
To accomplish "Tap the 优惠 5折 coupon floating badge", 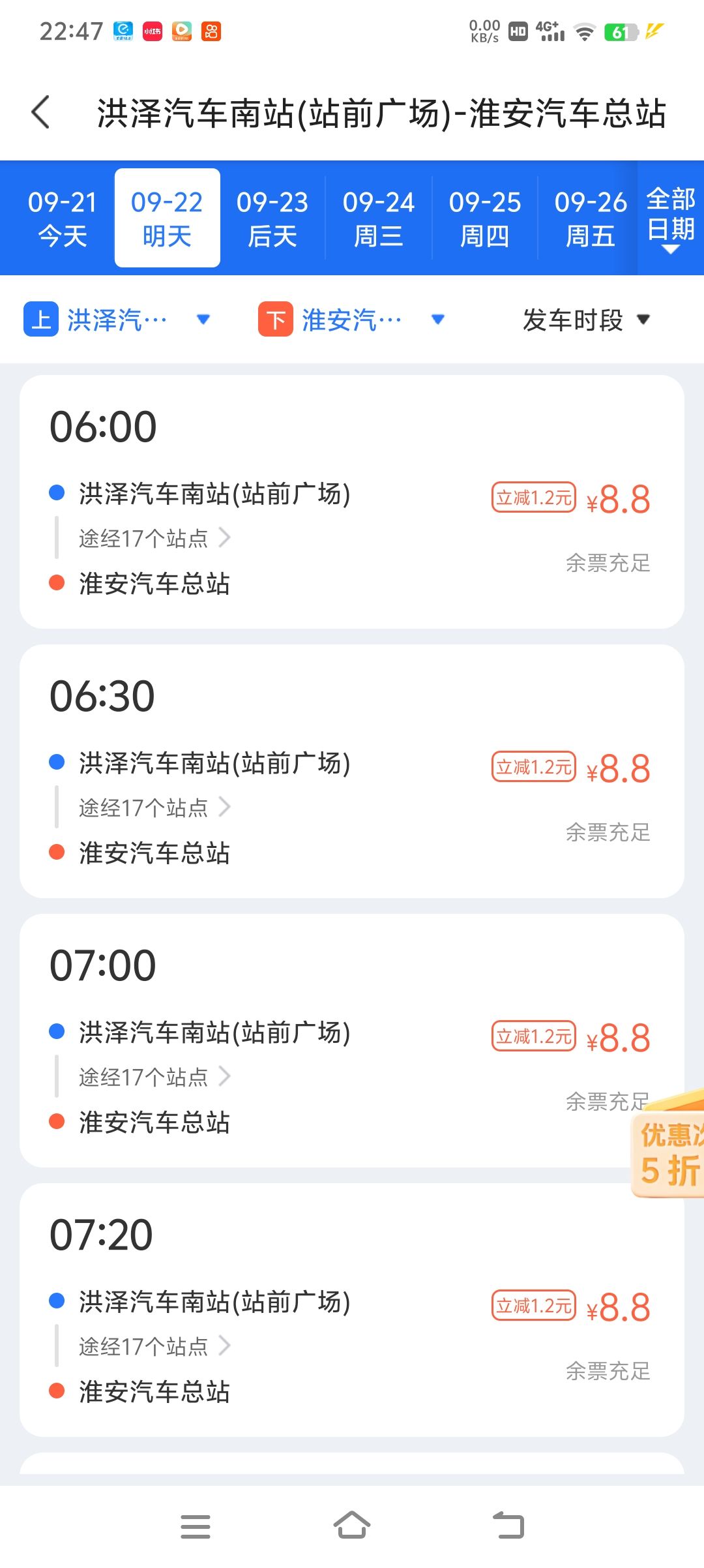I will point(668,1145).
